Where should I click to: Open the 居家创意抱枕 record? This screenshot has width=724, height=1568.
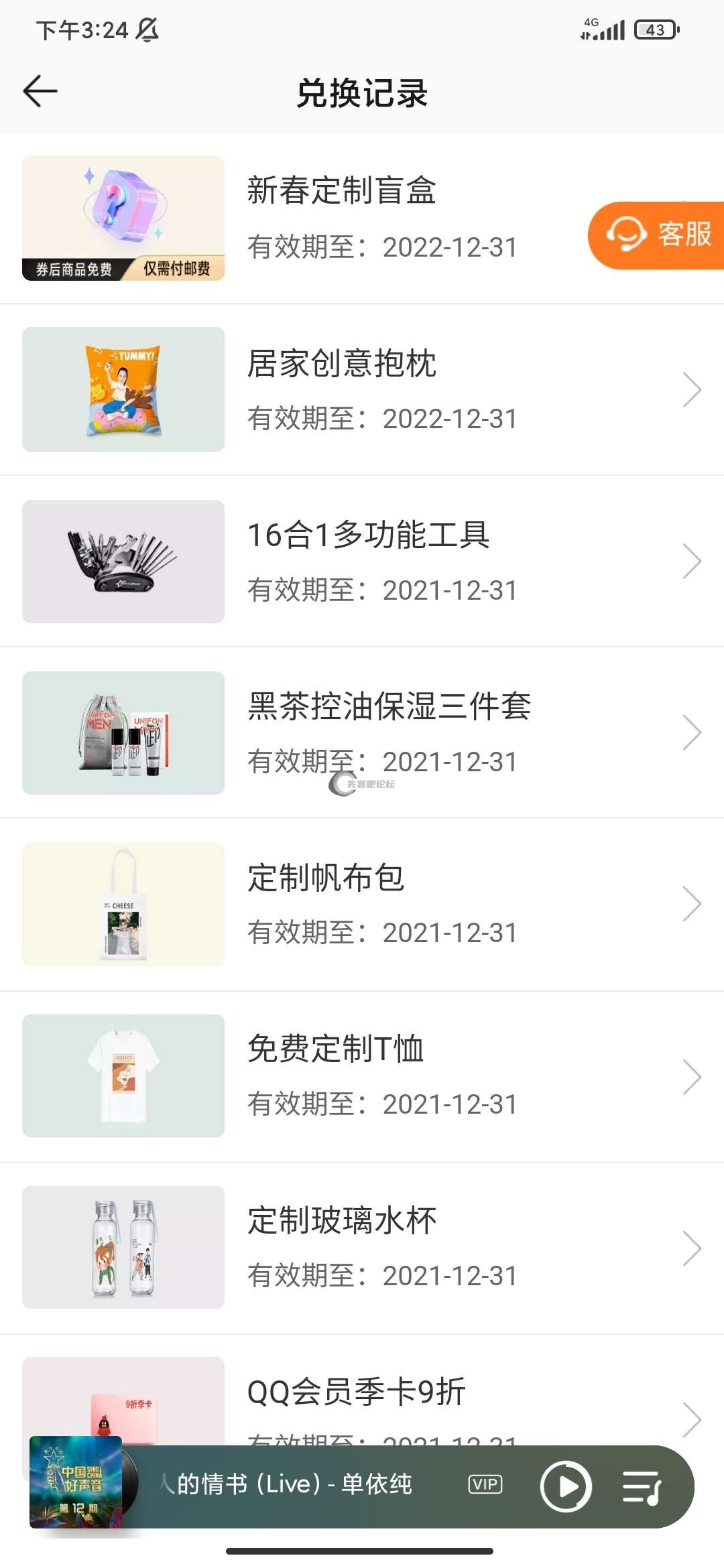point(362,390)
